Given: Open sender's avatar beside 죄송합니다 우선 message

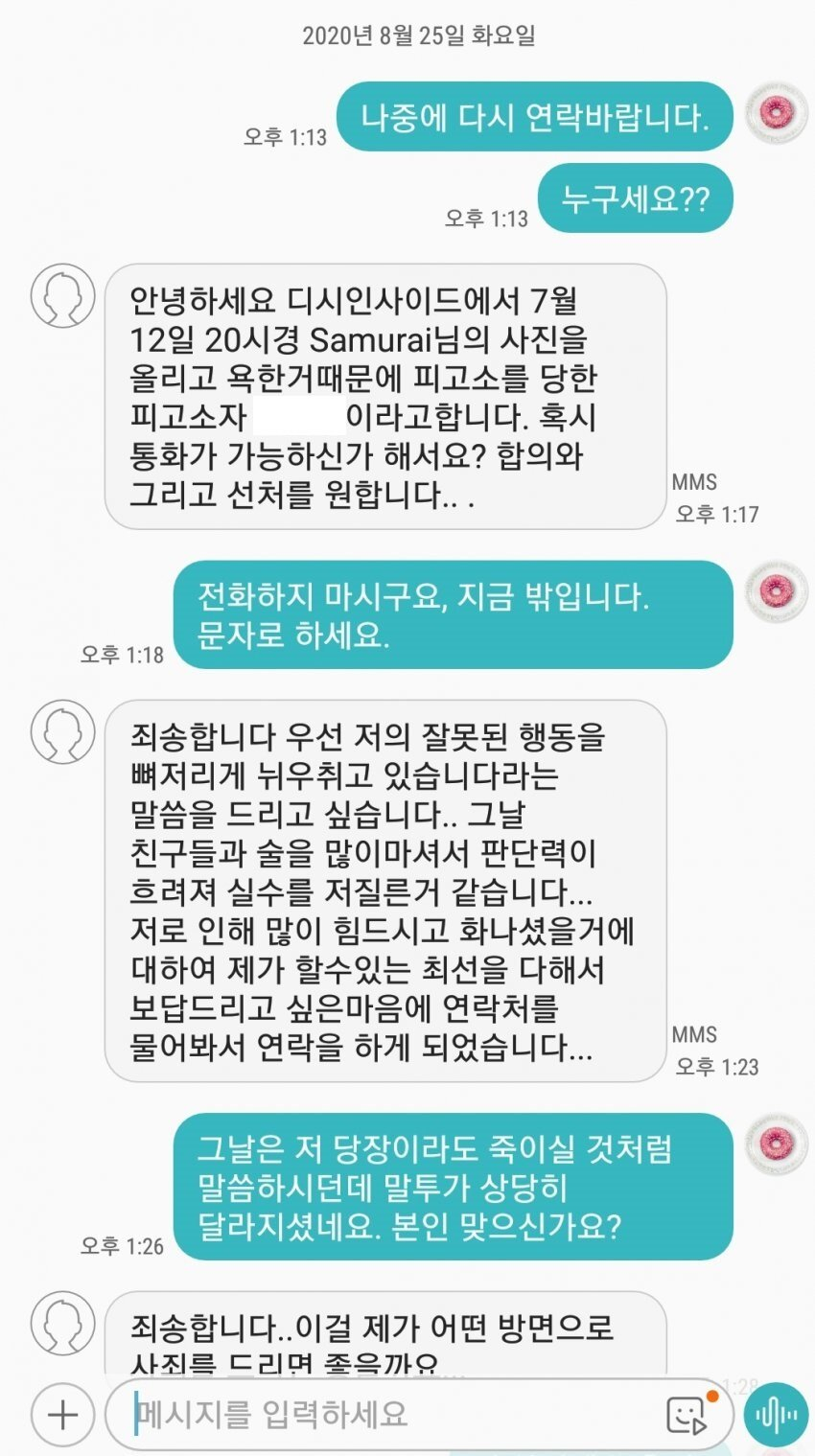Looking at the screenshot, I should (62, 731).
